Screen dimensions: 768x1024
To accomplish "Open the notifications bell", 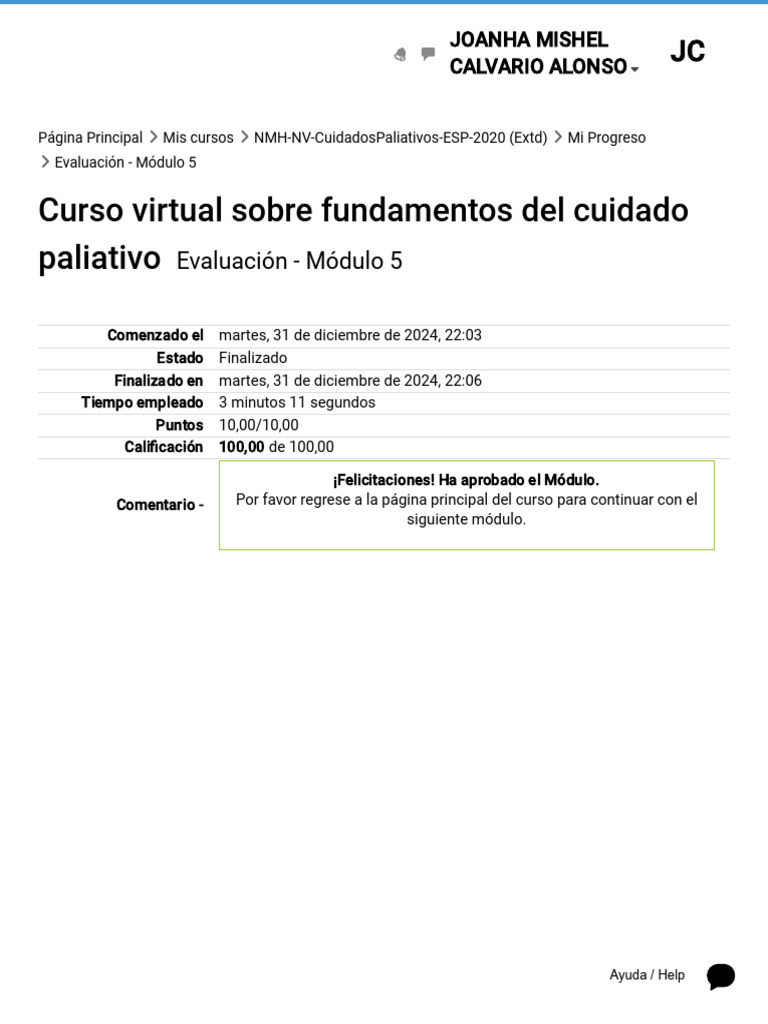I will (400, 54).
